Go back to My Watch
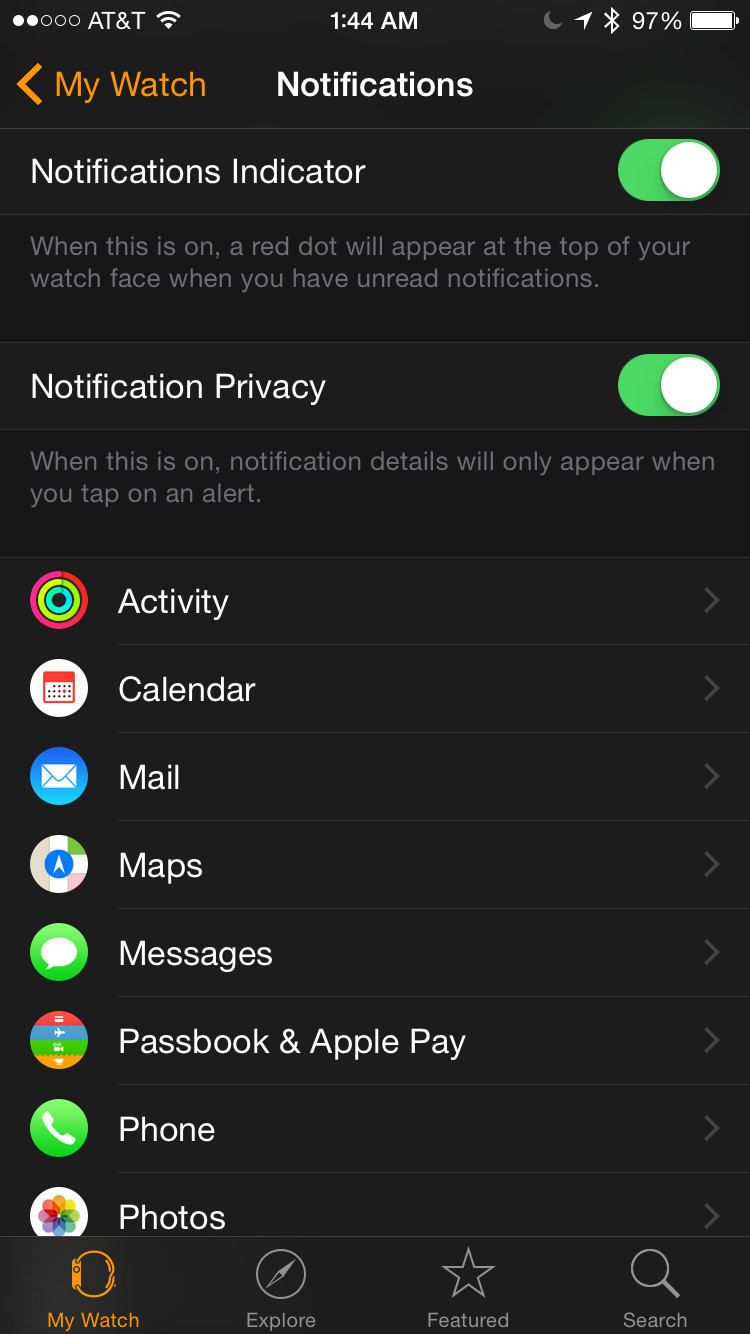The height and width of the screenshot is (1334, 750). (x=112, y=85)
